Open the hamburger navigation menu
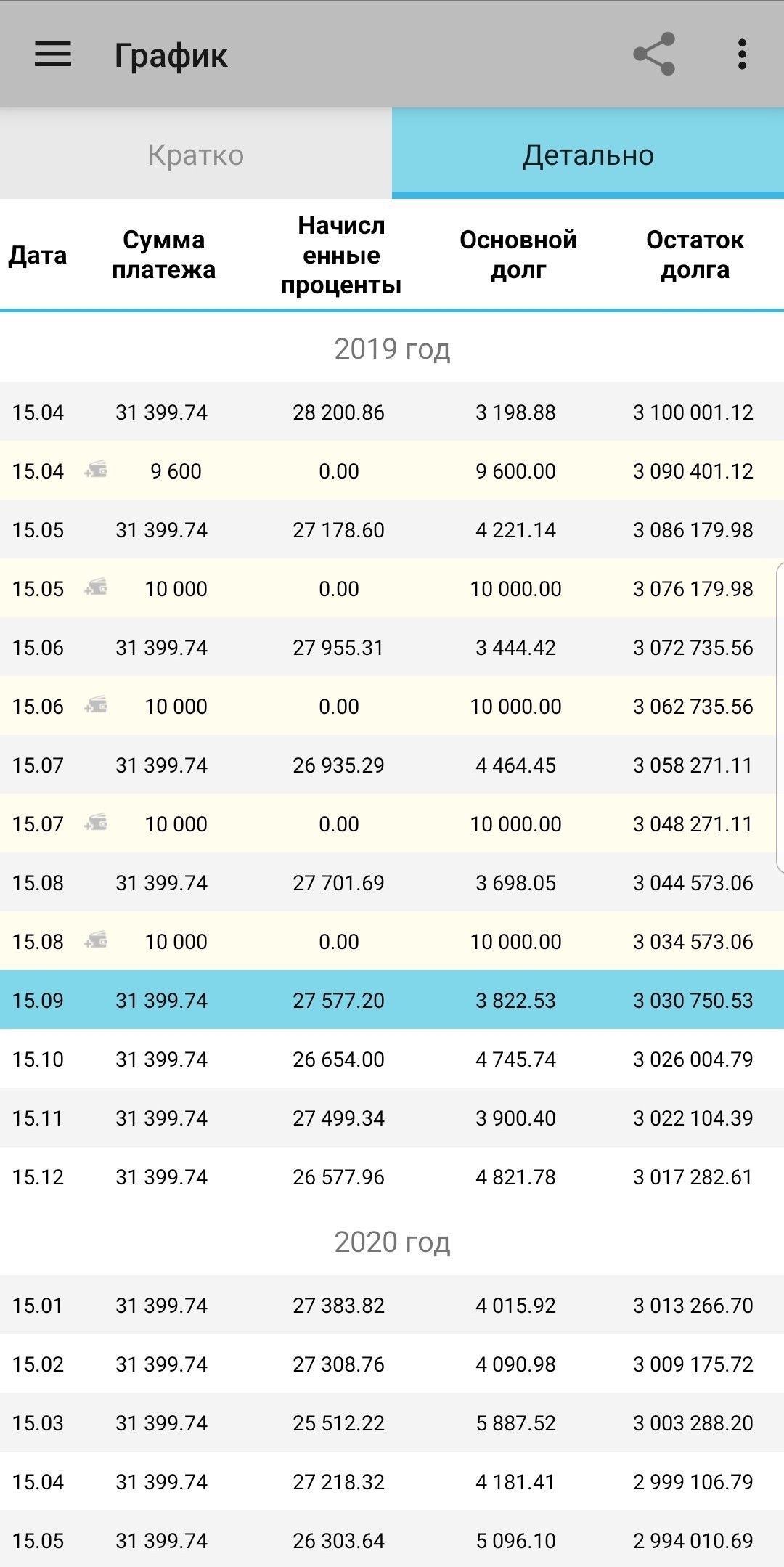 point(53,54)
